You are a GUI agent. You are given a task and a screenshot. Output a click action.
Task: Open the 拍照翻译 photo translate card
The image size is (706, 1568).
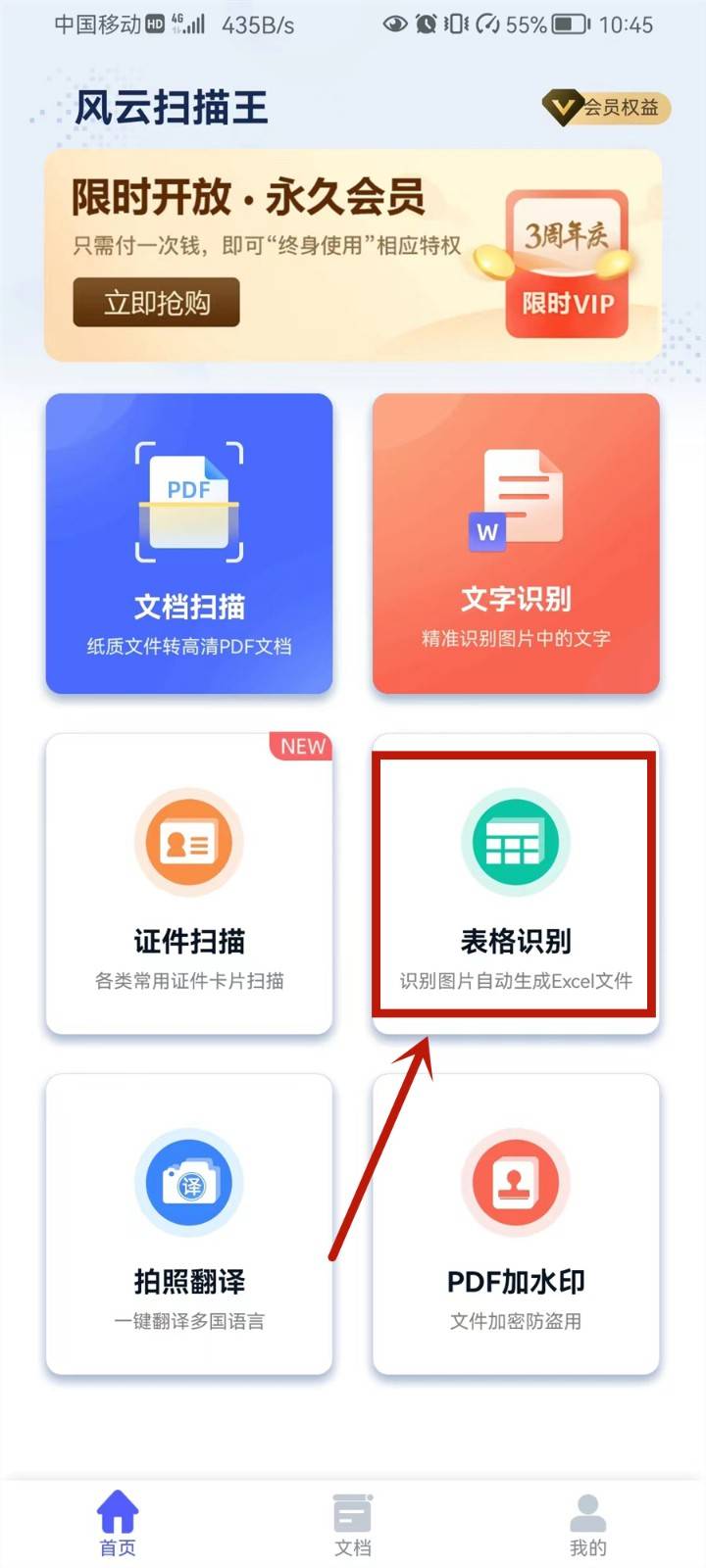tap(189, 1224)
